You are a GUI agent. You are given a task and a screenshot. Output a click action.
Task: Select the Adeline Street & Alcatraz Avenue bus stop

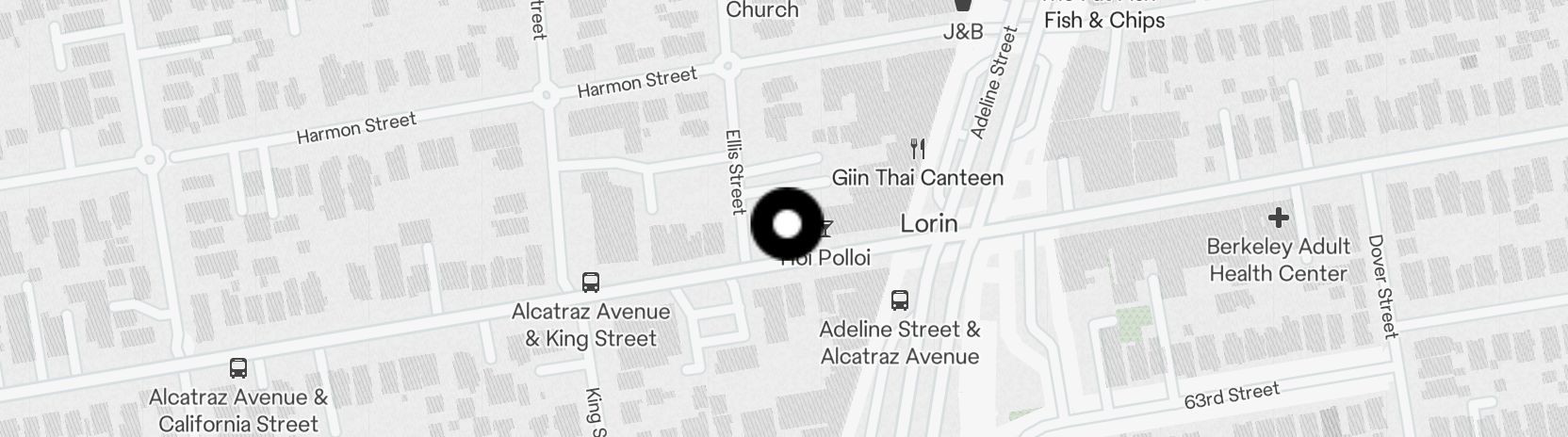[x=900, y=300]
